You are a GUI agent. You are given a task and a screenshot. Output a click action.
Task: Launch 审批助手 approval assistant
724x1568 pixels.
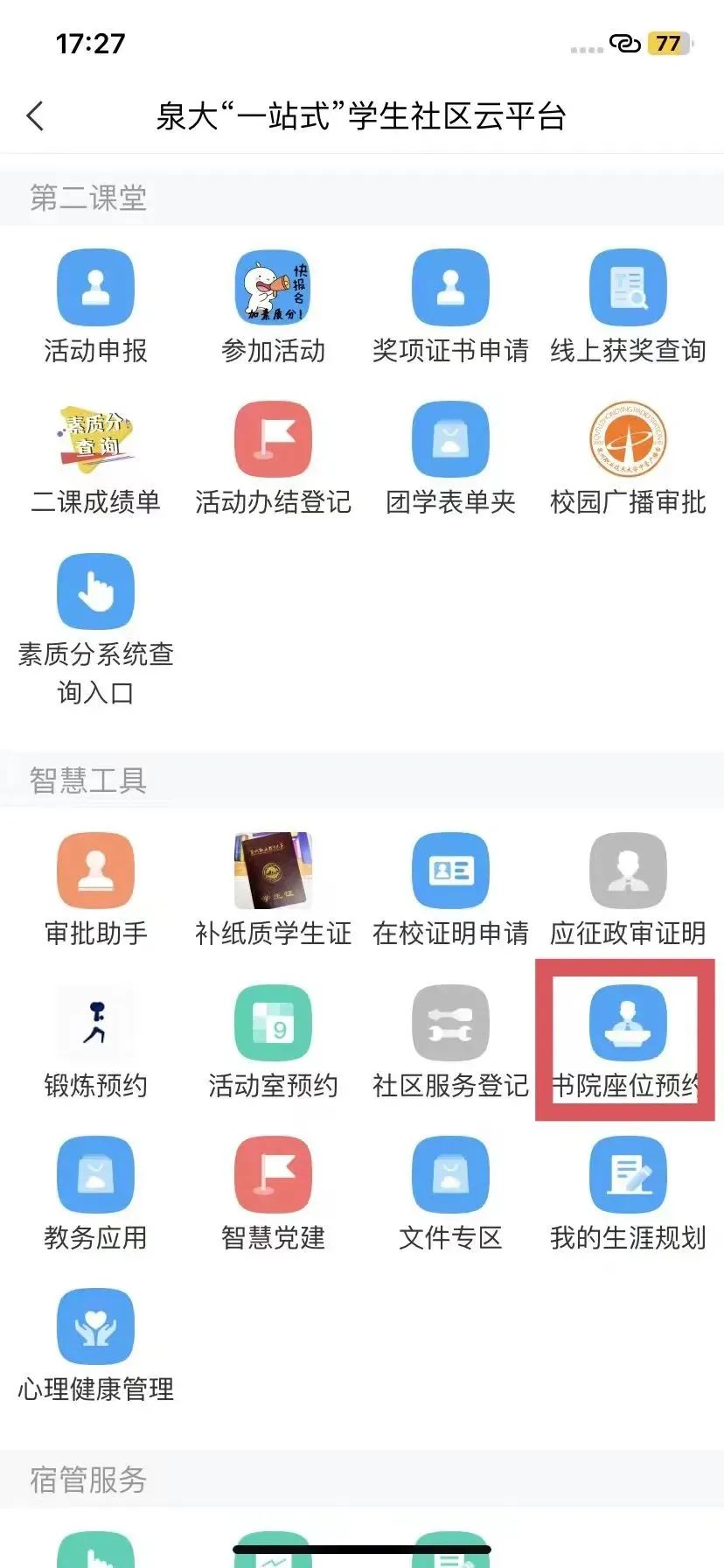(95, 871)
